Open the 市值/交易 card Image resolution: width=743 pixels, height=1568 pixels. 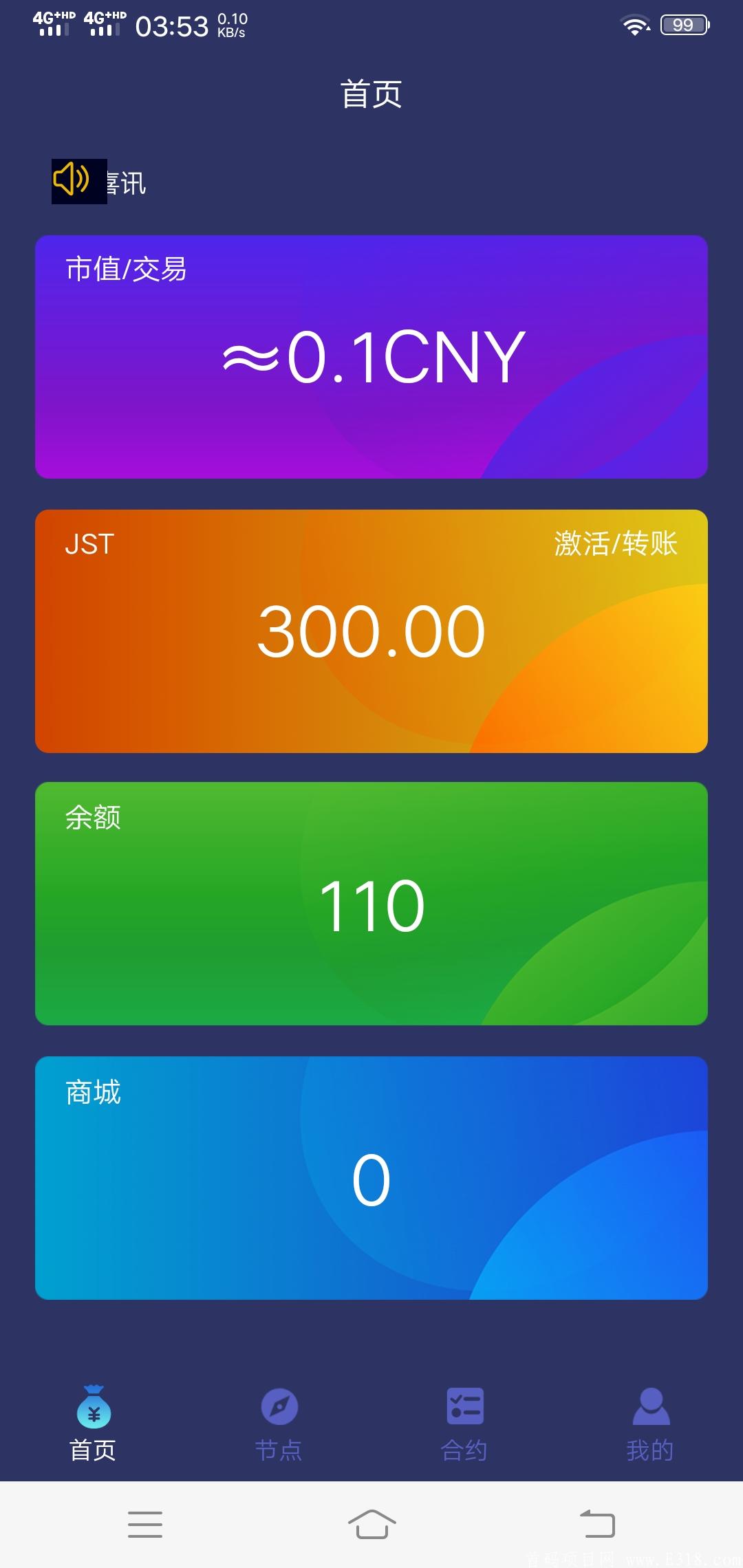[371, 356]
